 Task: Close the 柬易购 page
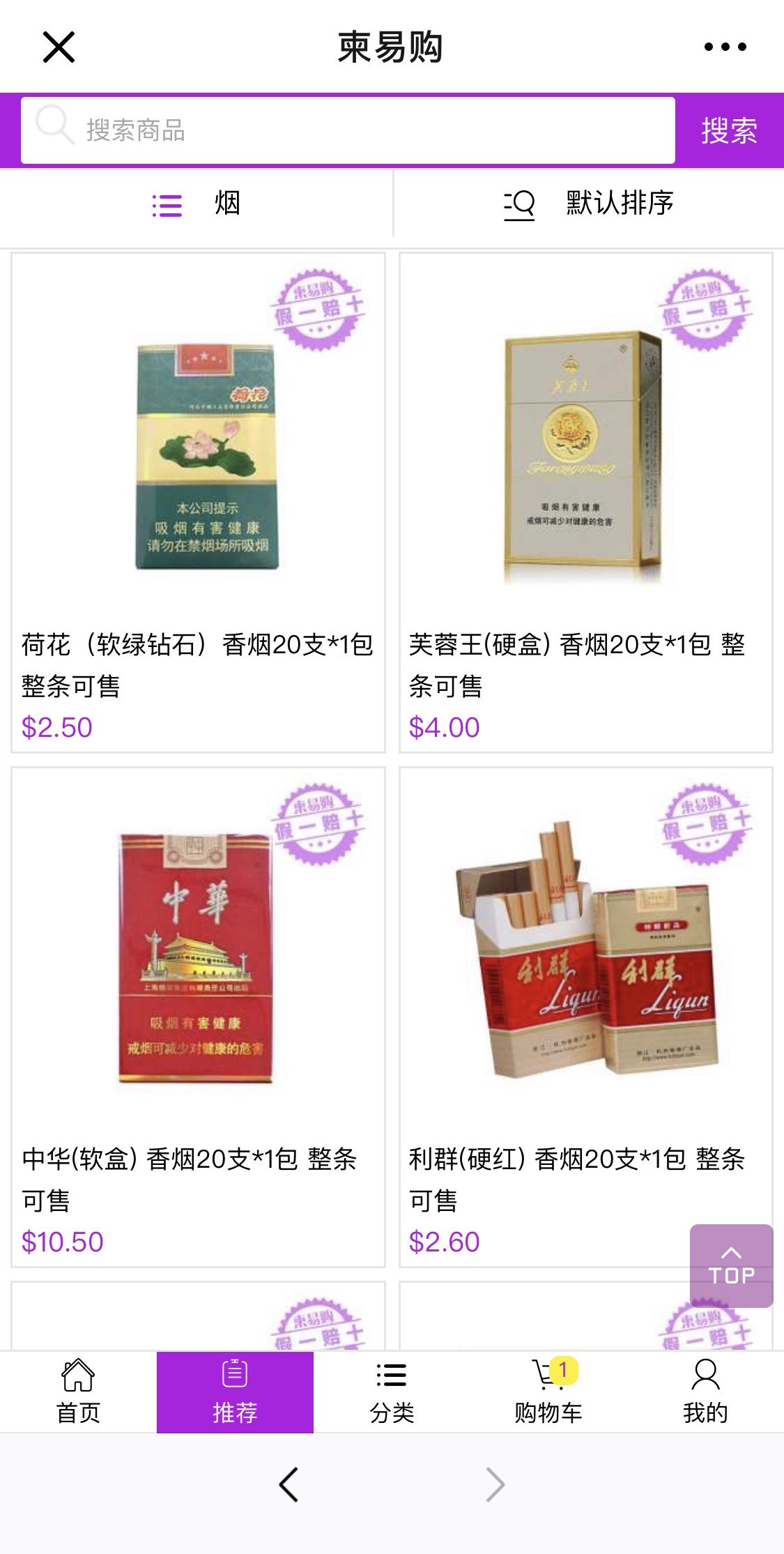click(x=59, y=47)
